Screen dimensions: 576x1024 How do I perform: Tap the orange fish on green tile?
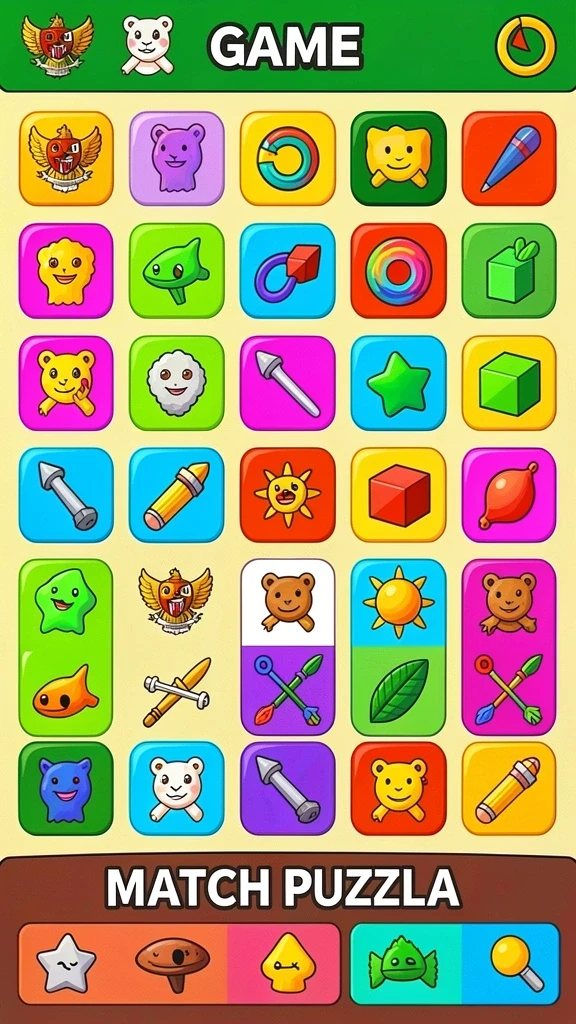(x=65, y=692)
